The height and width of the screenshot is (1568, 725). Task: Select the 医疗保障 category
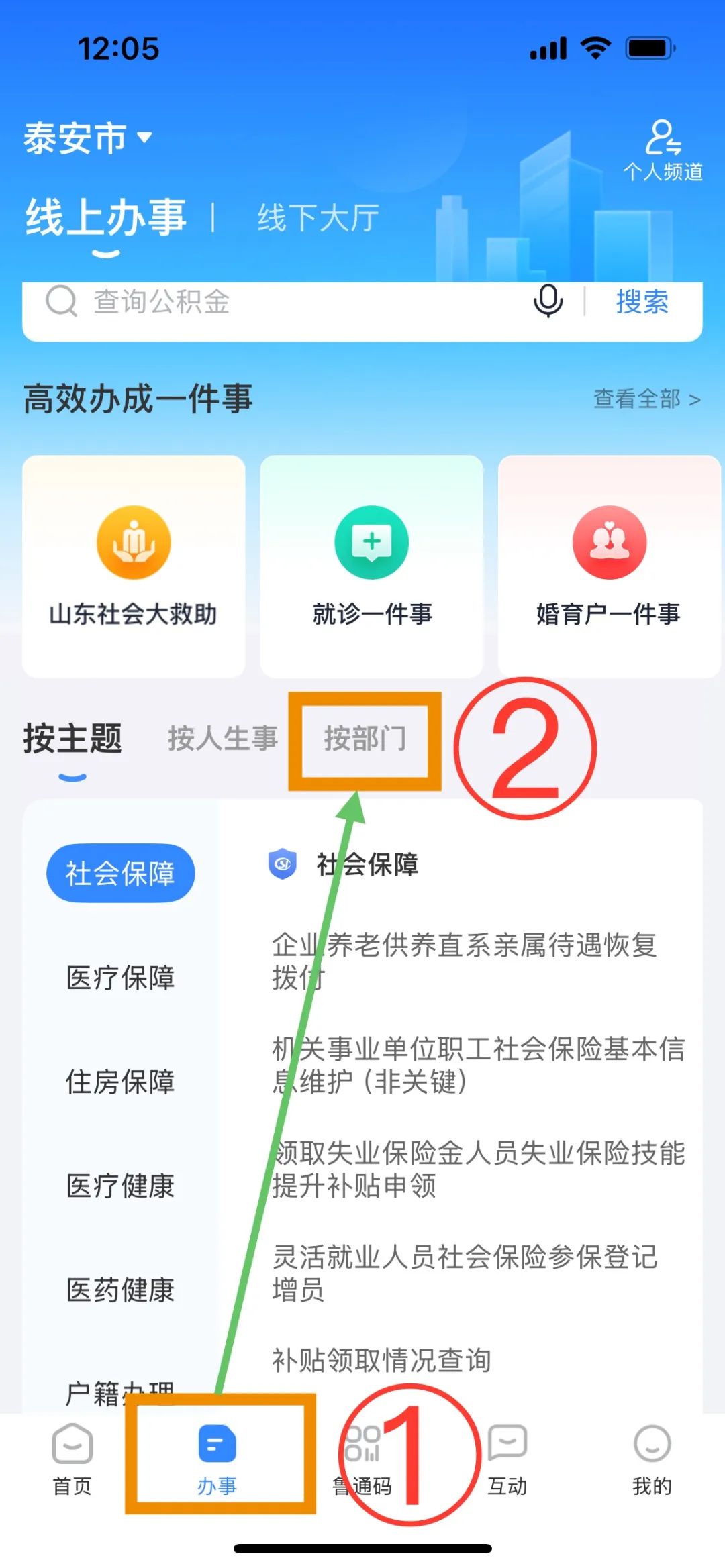tap(120, 978)
